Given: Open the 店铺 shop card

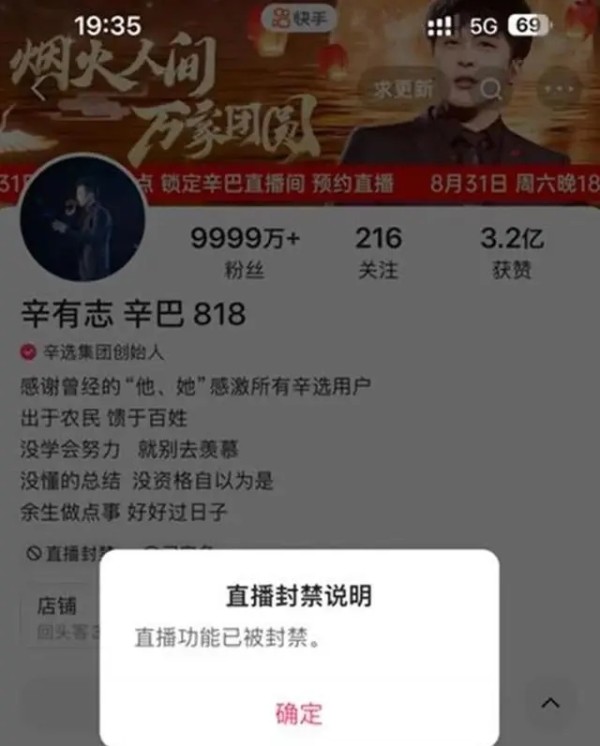Looking at the screenshot, I should point(62,616).
